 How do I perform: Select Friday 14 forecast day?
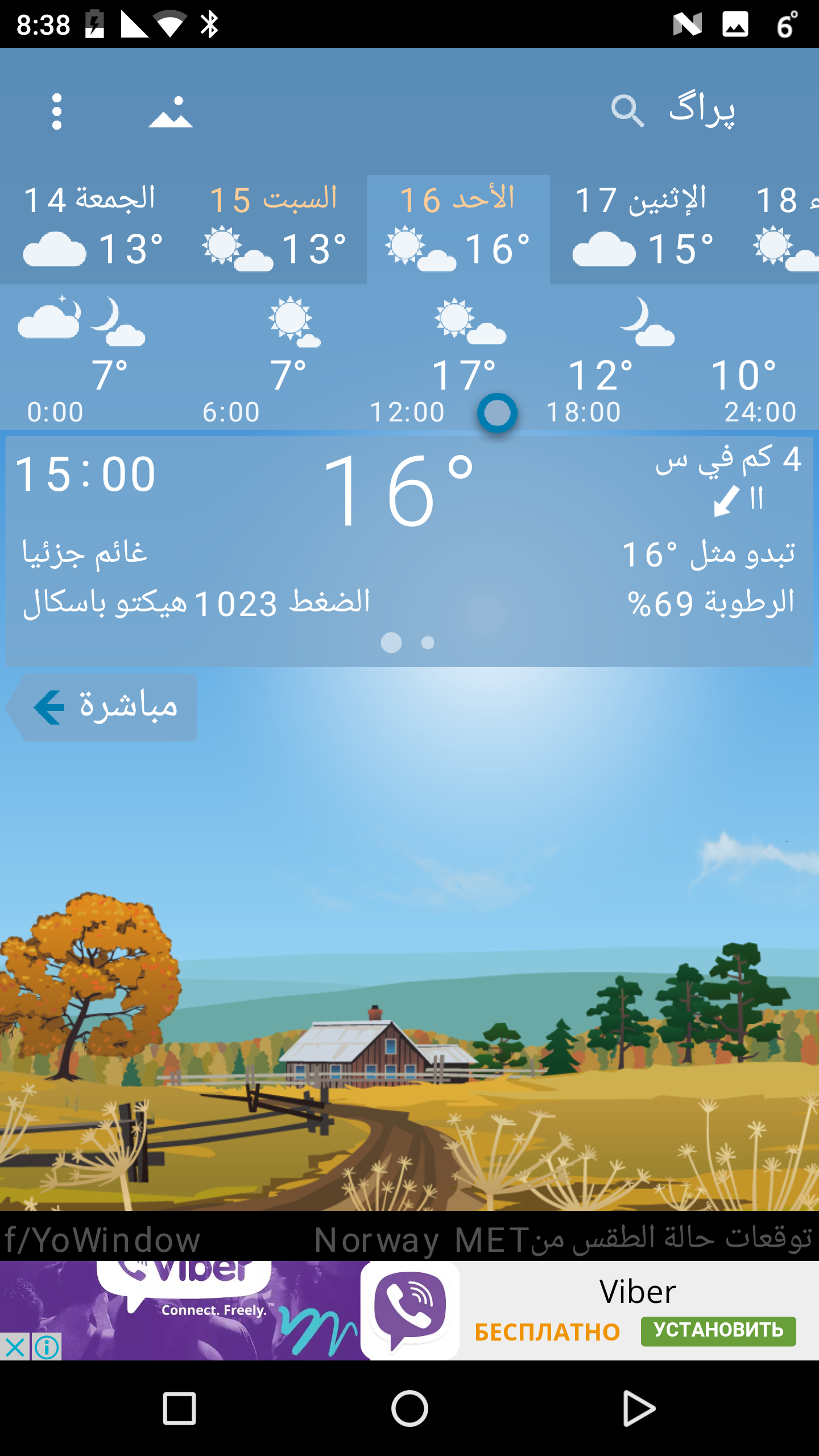click(x=91, y=229)
